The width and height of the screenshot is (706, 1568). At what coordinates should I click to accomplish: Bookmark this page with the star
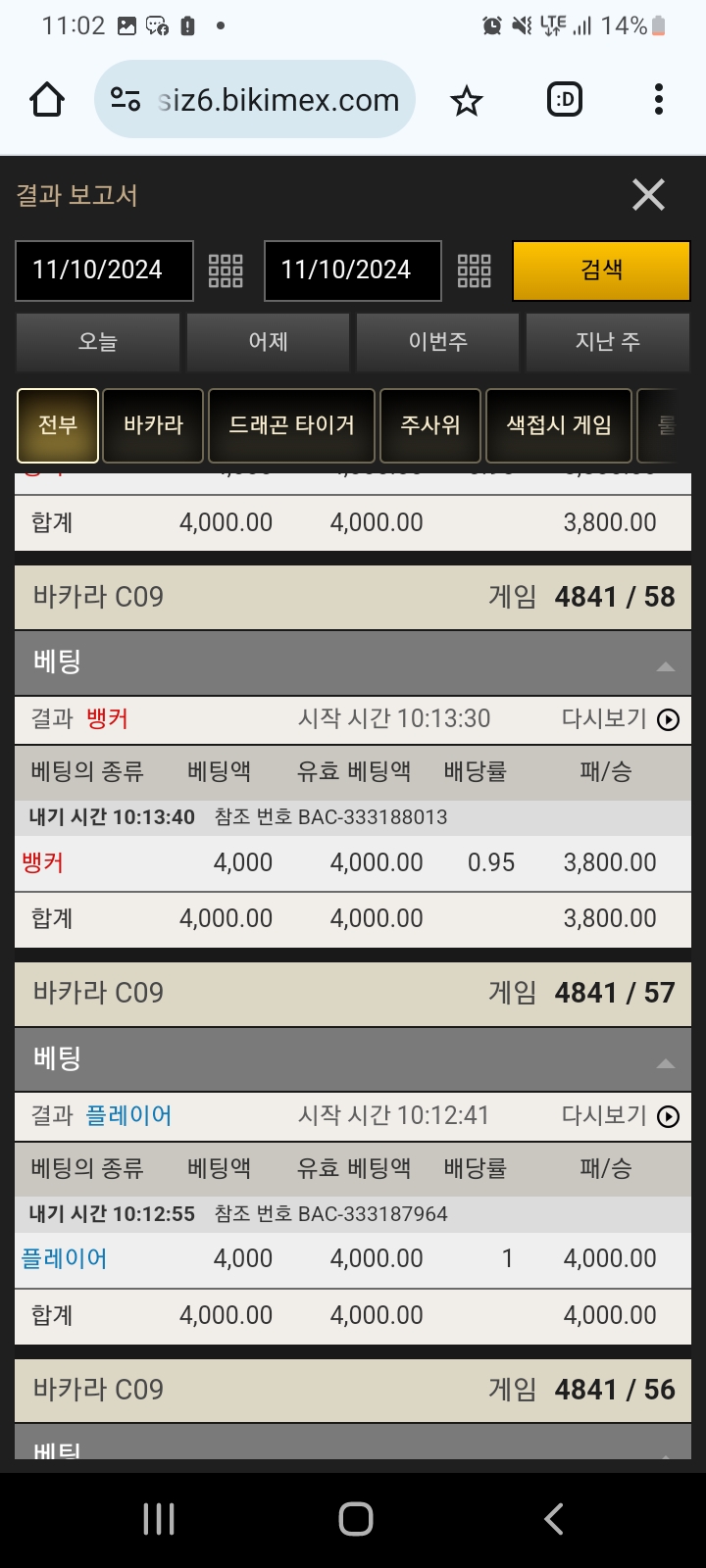point(467,100)
